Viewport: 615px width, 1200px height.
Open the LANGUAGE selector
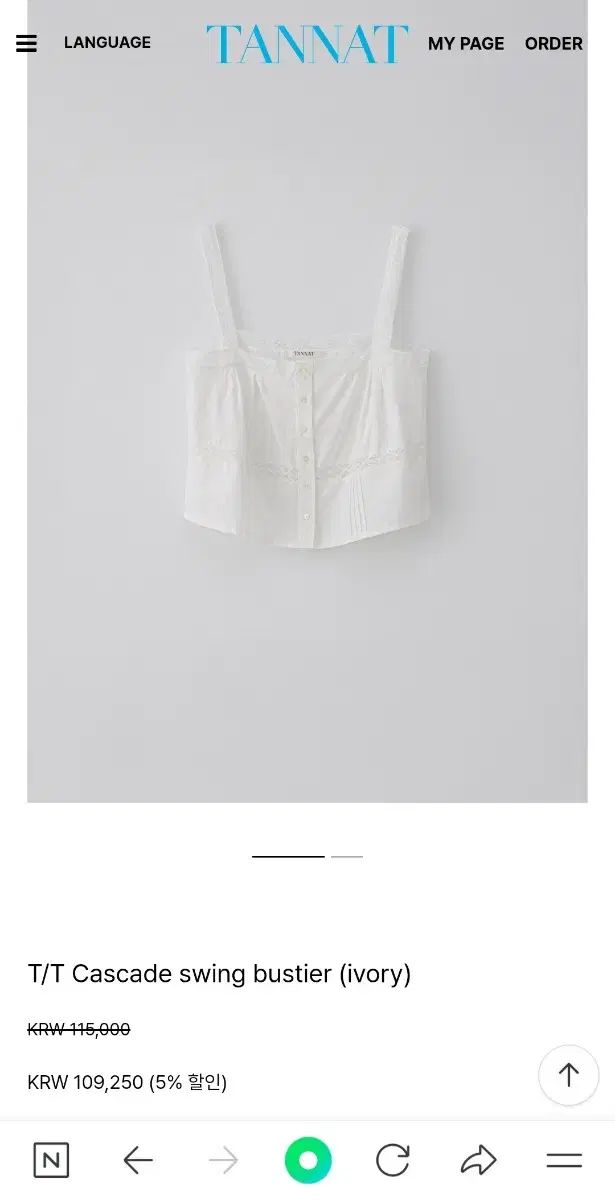click(107, 43)
